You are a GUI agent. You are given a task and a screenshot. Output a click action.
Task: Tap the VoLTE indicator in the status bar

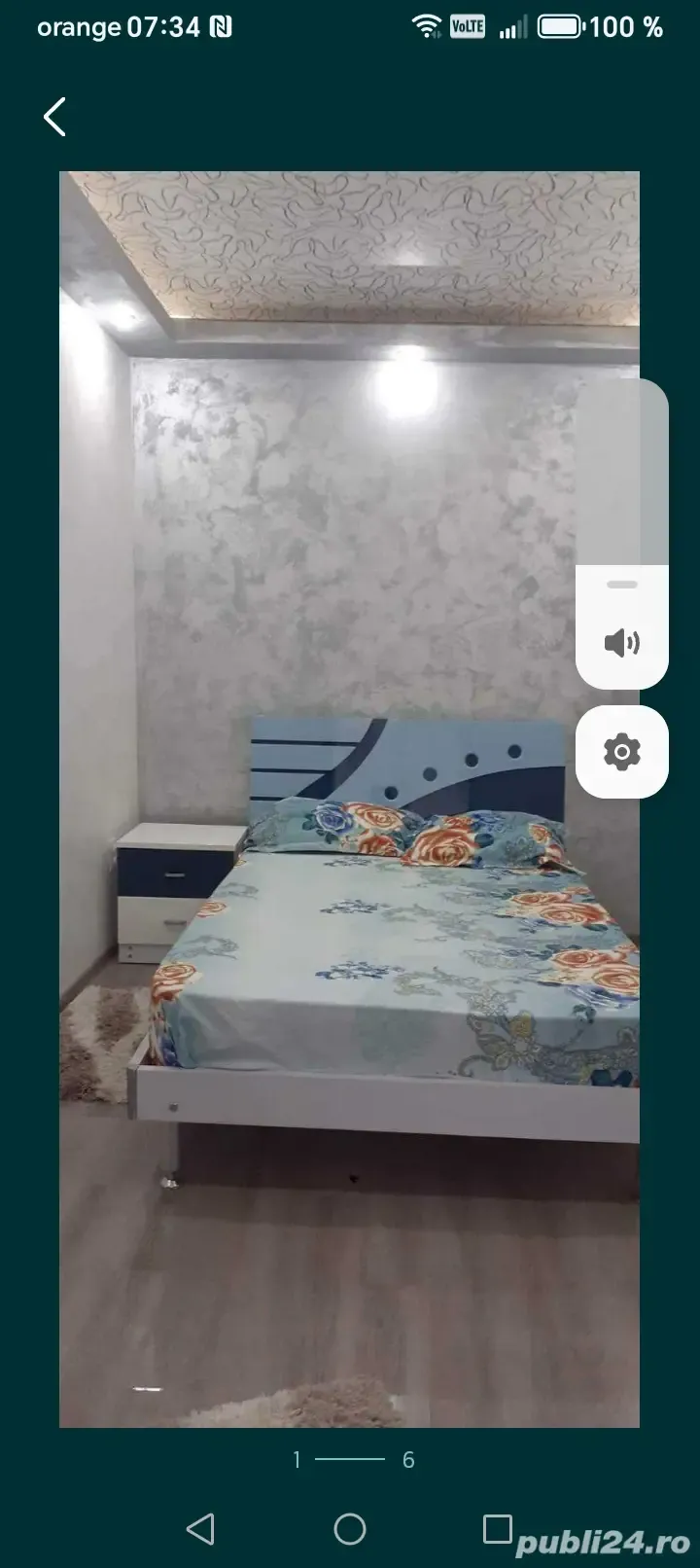tap(466, 26)
